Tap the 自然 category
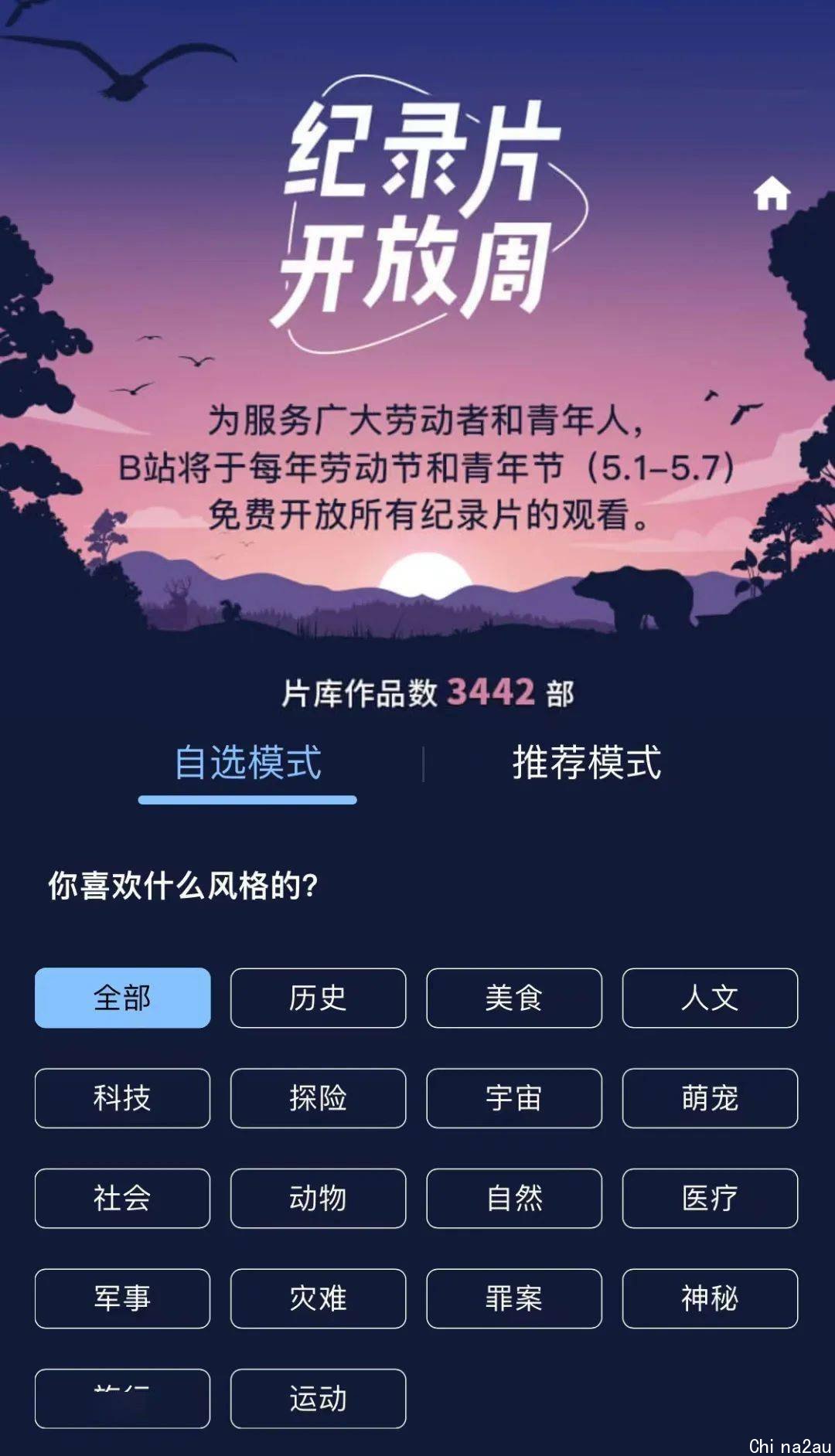 514,1198
